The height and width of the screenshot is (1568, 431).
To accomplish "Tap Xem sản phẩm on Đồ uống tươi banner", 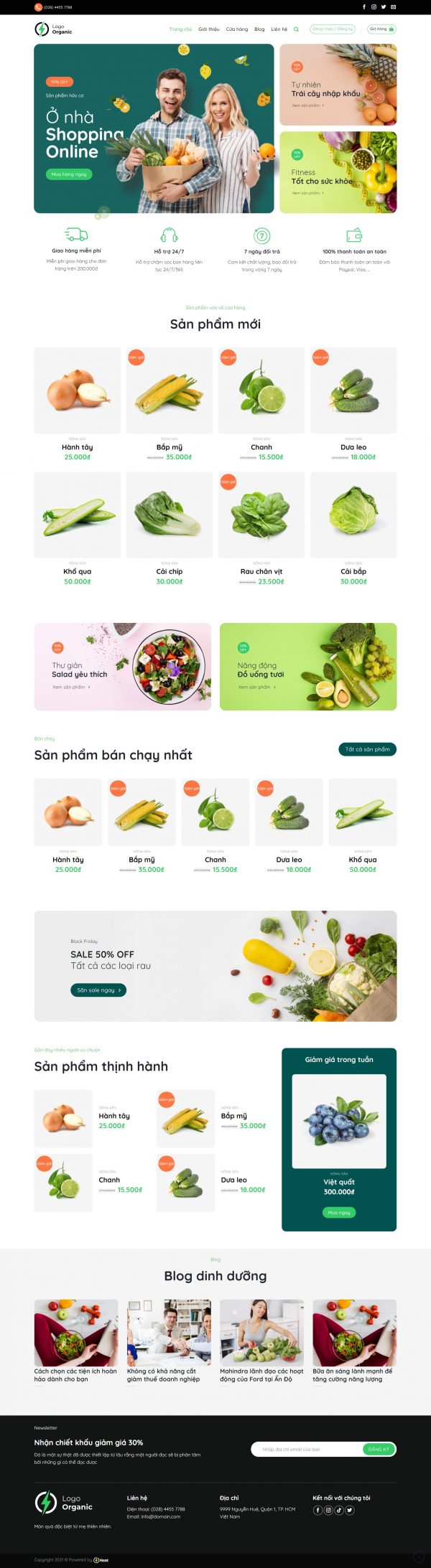I will (256, 687).
